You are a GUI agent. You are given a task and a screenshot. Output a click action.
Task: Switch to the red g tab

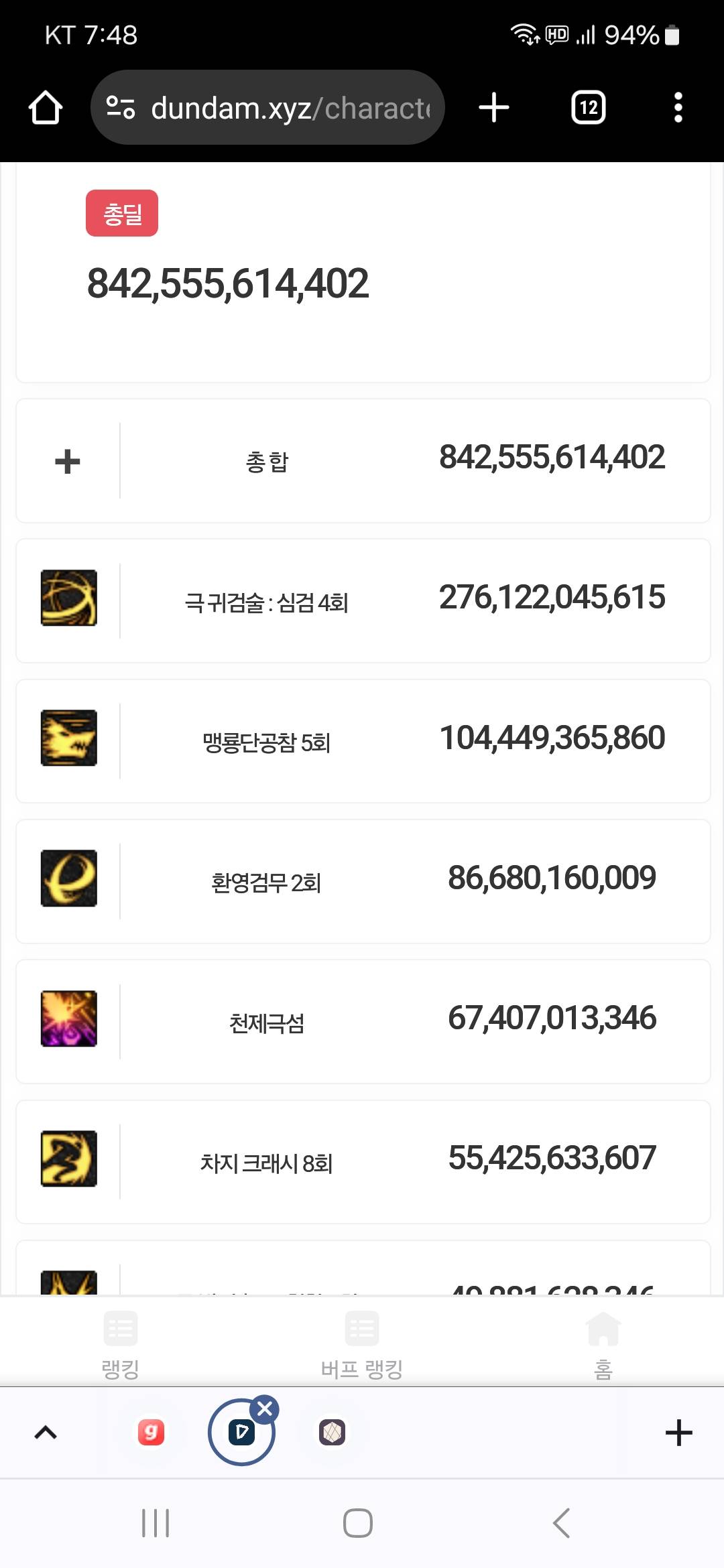(x=151, y=1433)
